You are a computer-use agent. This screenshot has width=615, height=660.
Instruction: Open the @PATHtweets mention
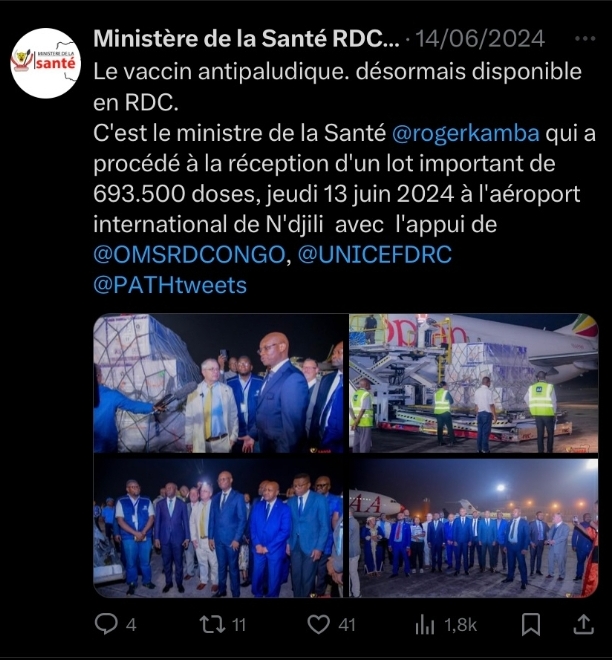coord(170,285)
